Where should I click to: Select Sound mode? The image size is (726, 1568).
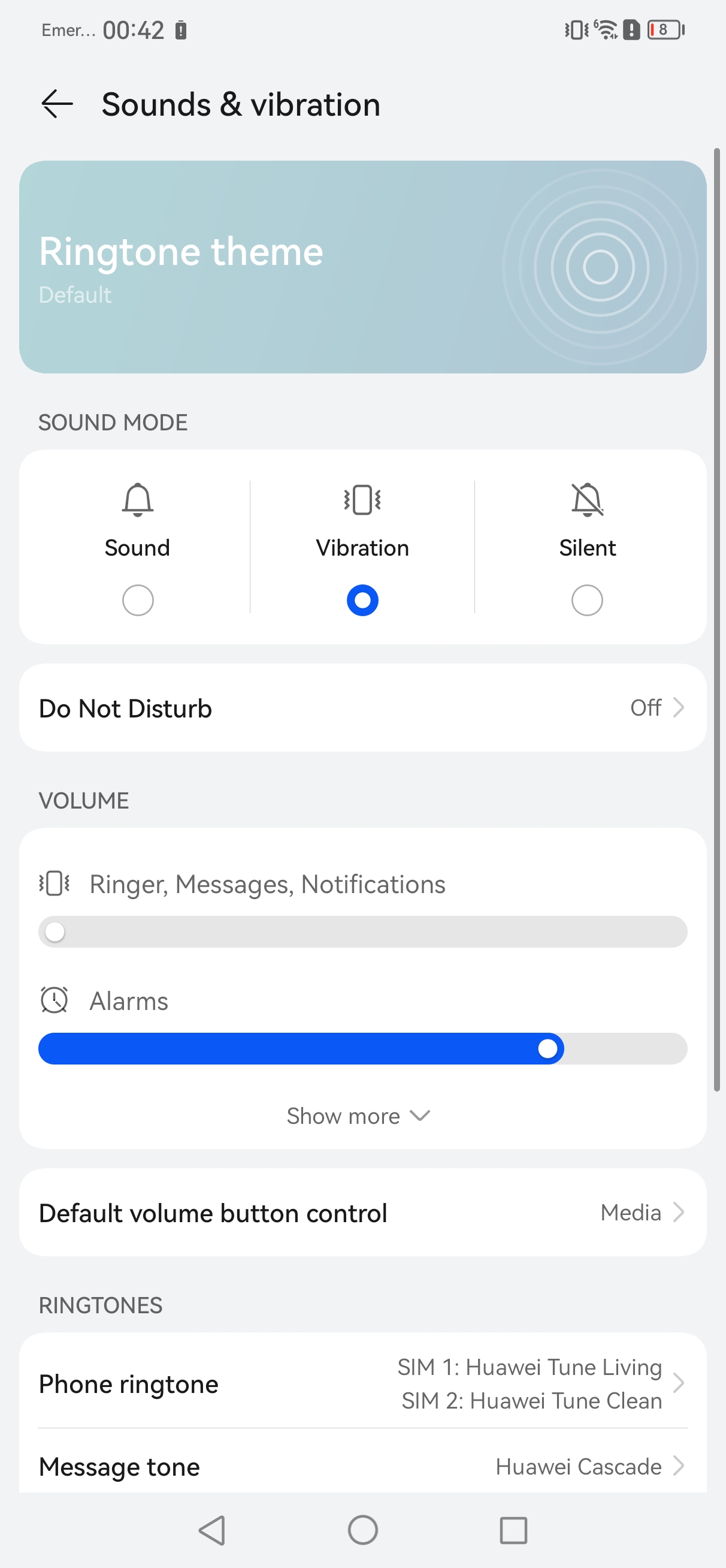(x=138, y=599)
